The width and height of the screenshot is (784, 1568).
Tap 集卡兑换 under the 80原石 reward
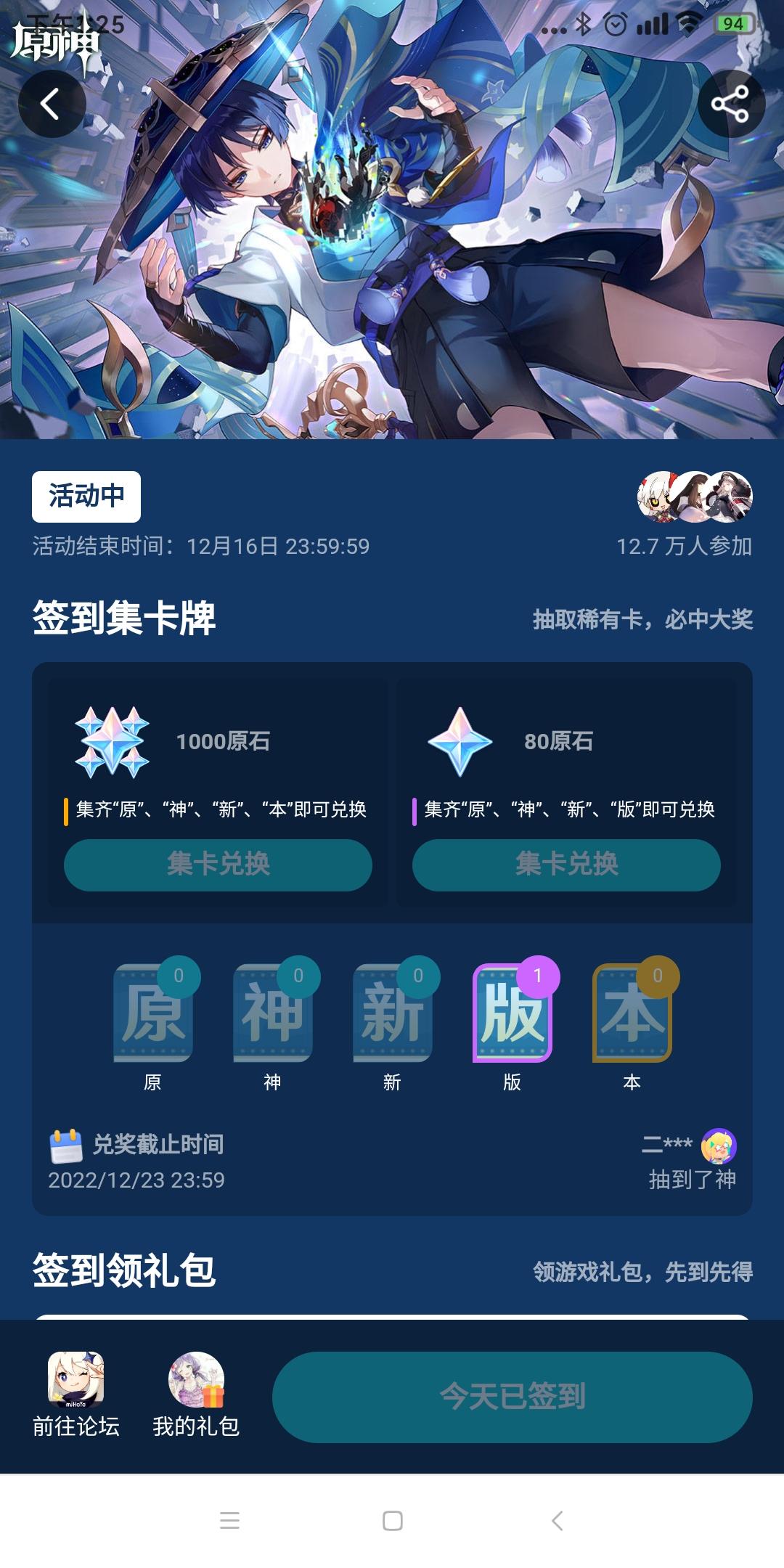point(566,865)
